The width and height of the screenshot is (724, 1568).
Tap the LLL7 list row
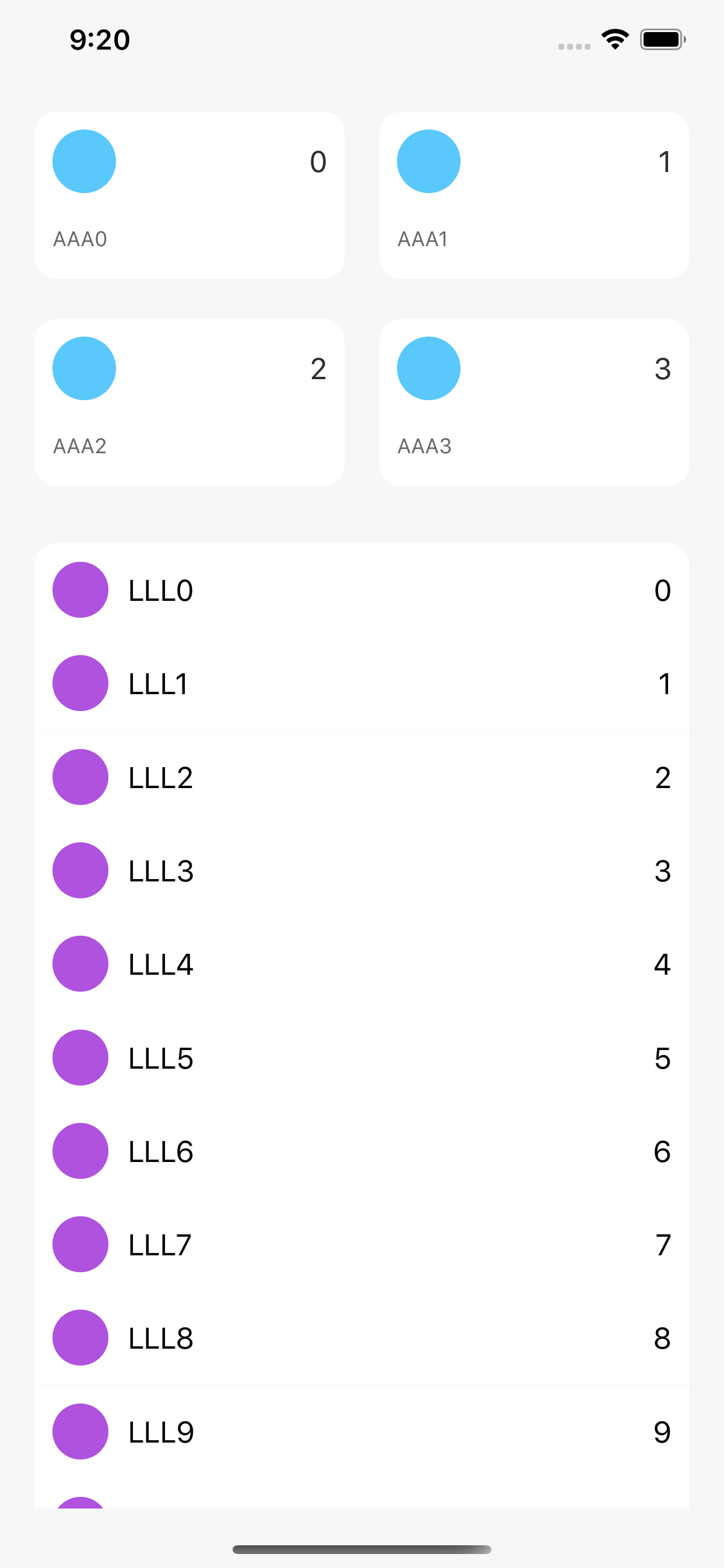pos(361,1244)
